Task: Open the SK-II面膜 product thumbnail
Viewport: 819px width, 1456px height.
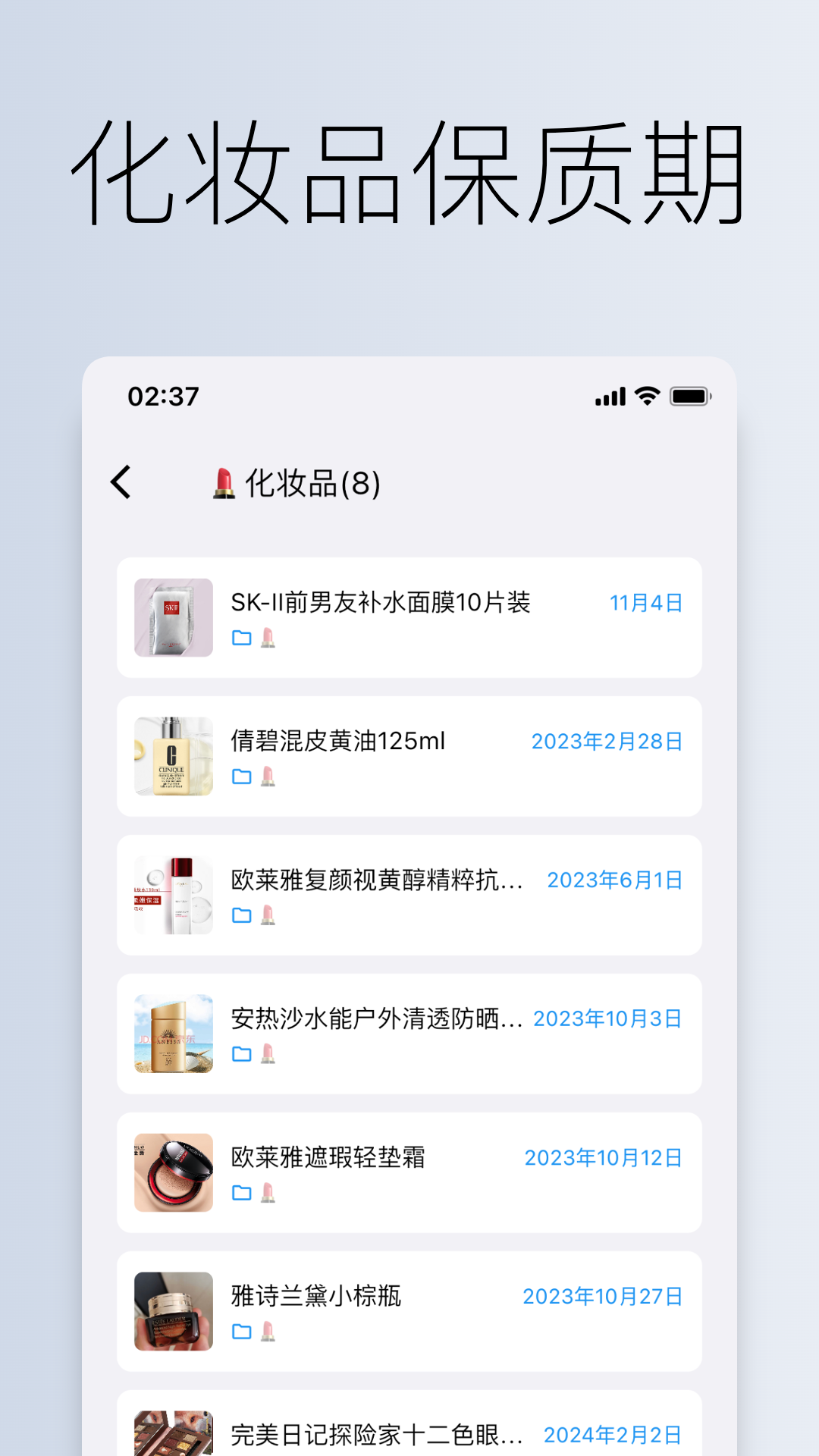Action: tap(173, 617)
